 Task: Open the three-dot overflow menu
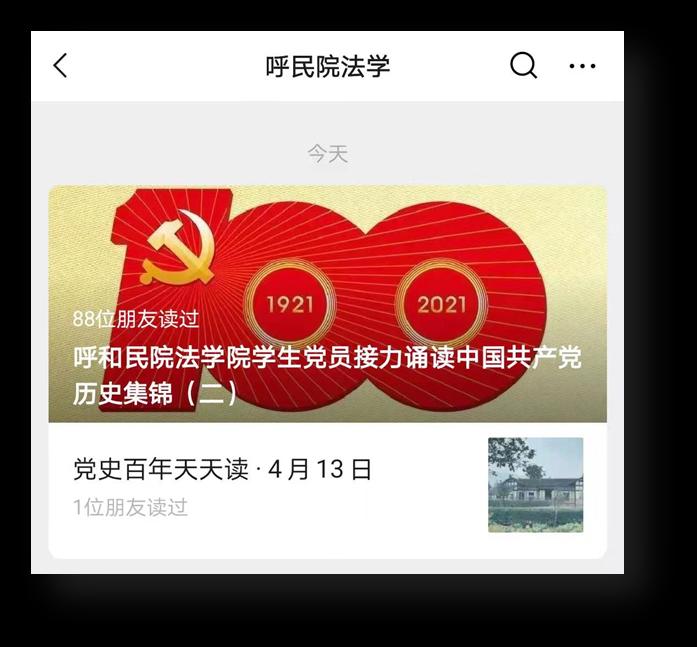point(582,66)
